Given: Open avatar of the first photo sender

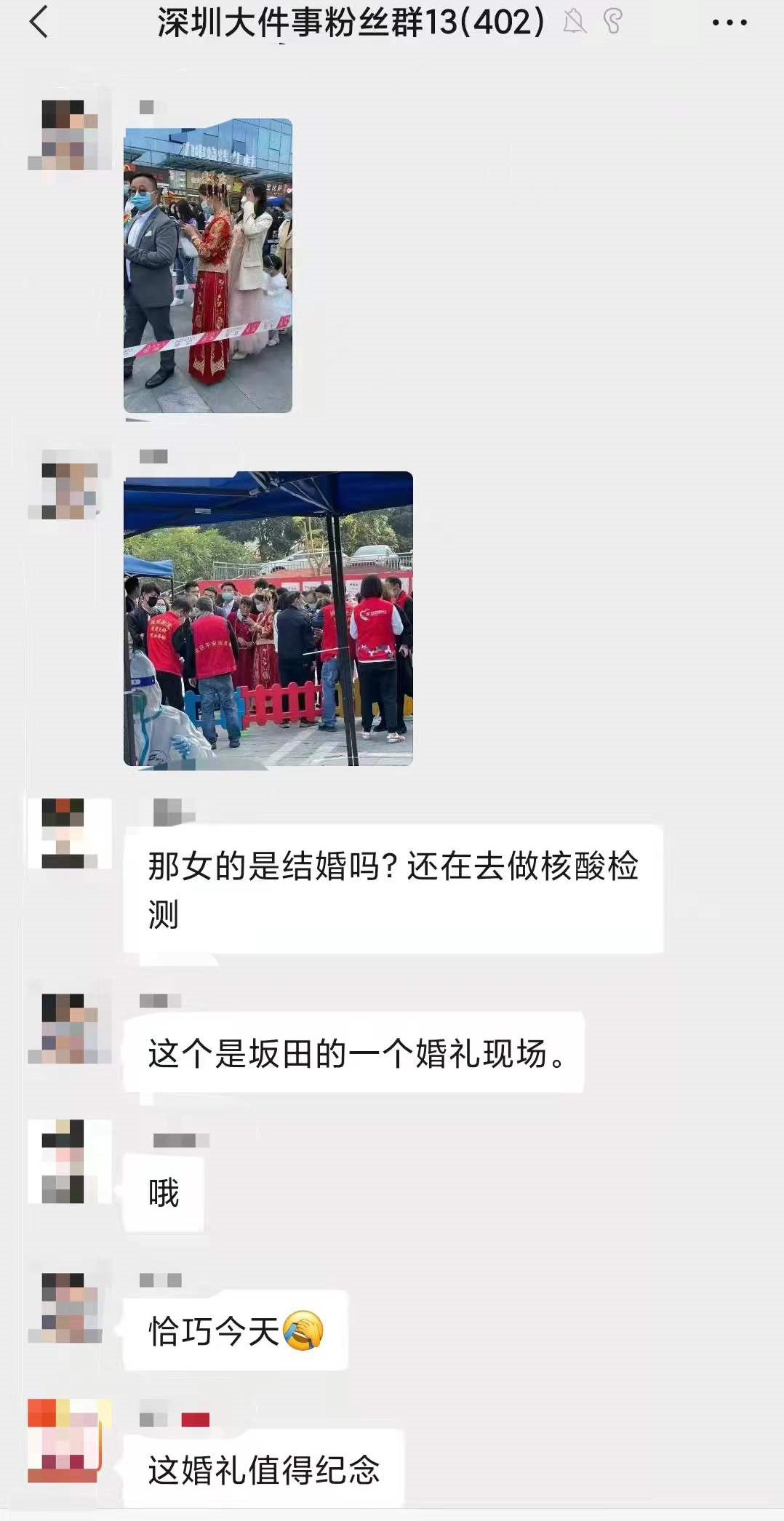Looking at the screenshot, I should [x=69, y=135].
